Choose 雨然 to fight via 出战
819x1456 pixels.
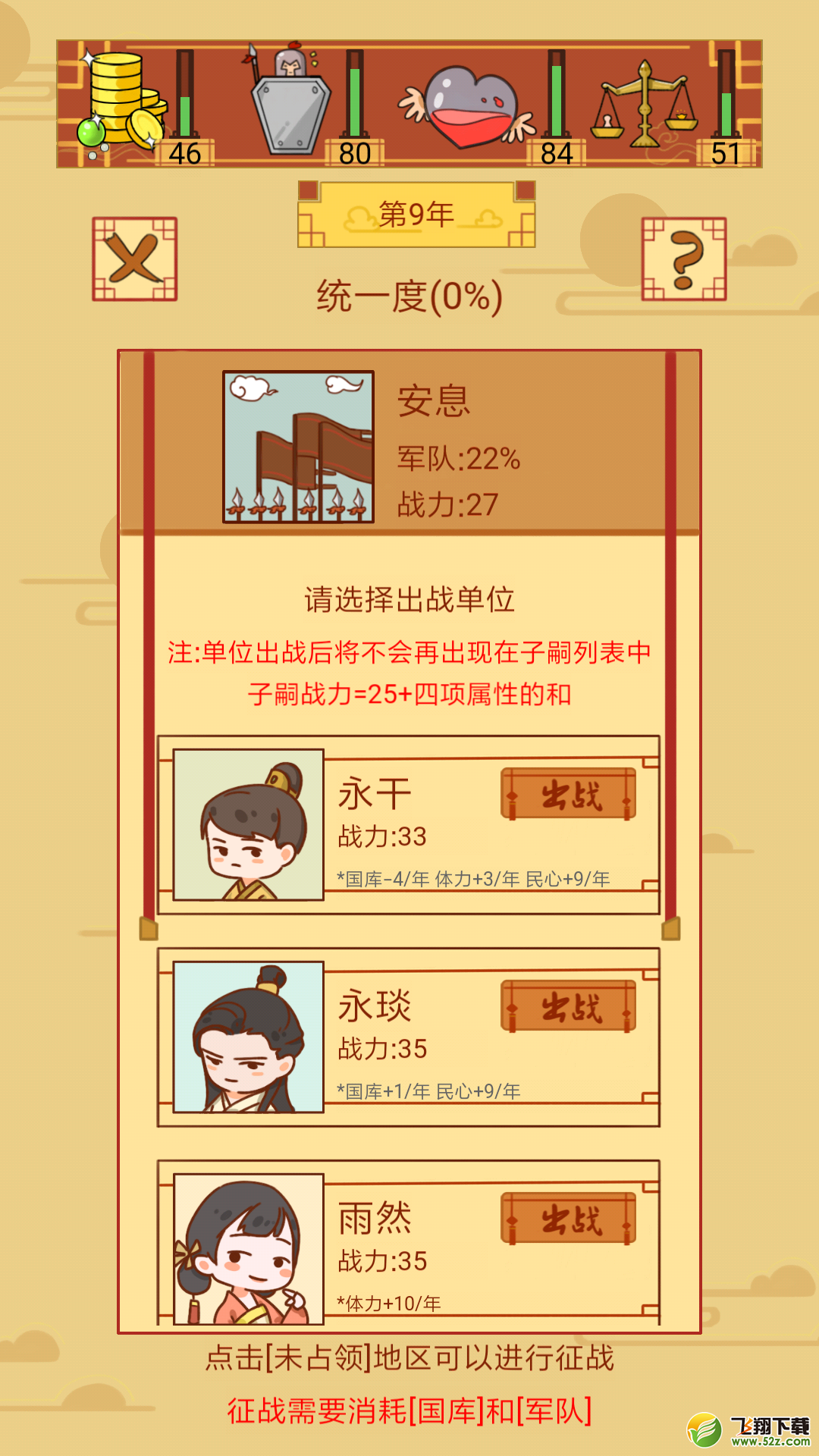pos(569,1219)
